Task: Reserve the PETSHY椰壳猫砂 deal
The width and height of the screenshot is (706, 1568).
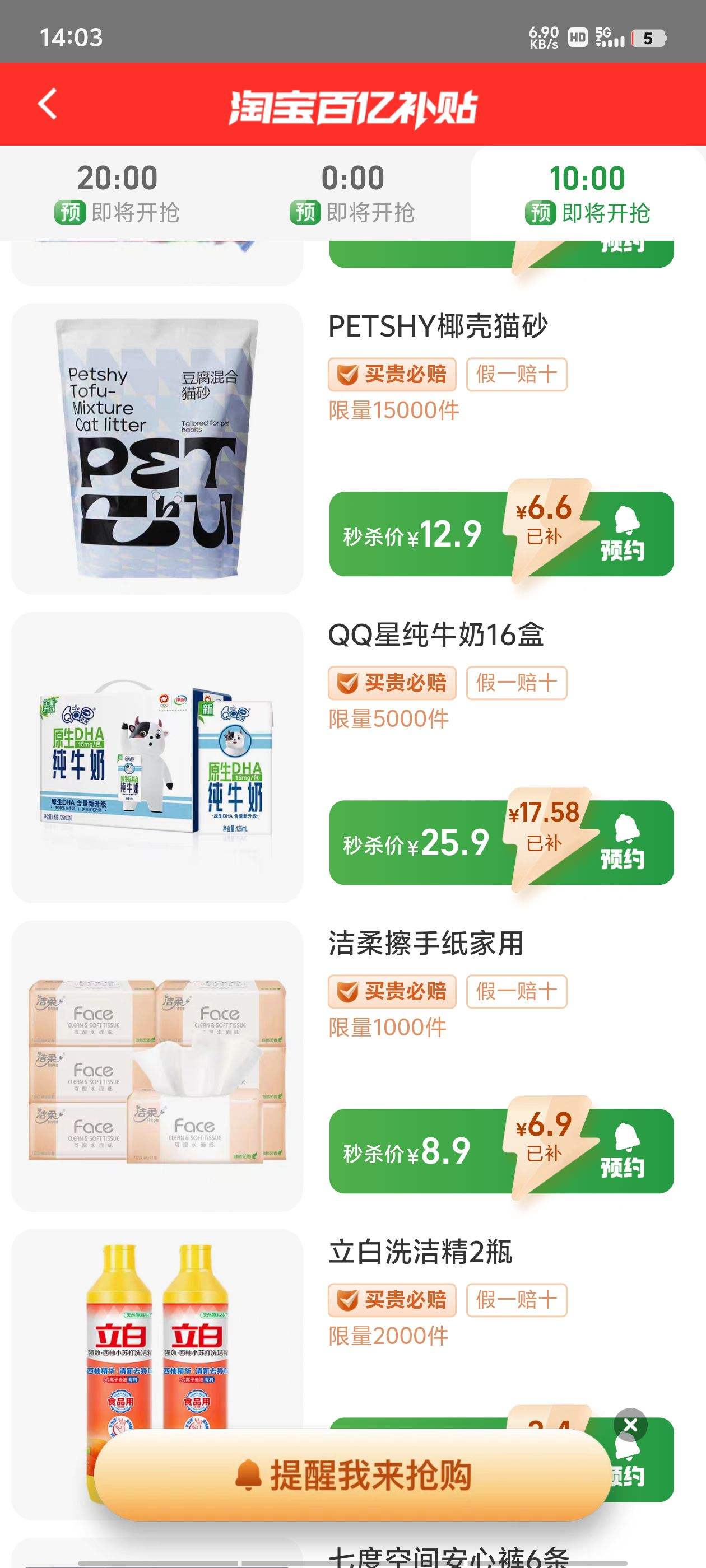Action: click(x=622, y=534)
